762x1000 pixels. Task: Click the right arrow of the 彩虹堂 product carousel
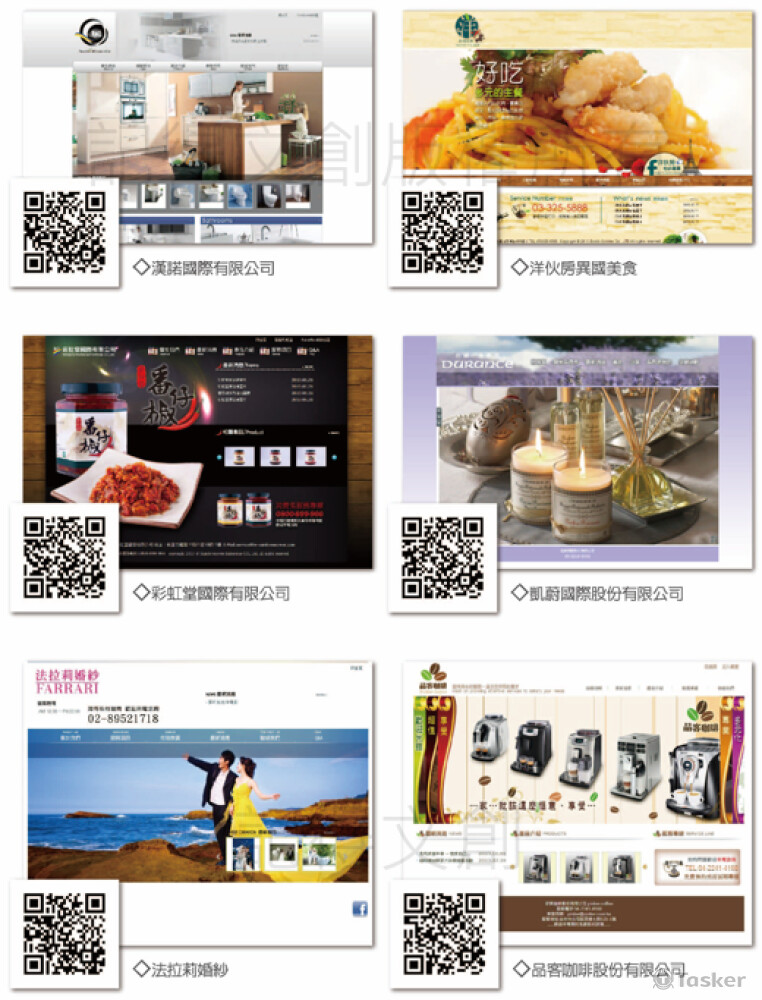(332, 456)
